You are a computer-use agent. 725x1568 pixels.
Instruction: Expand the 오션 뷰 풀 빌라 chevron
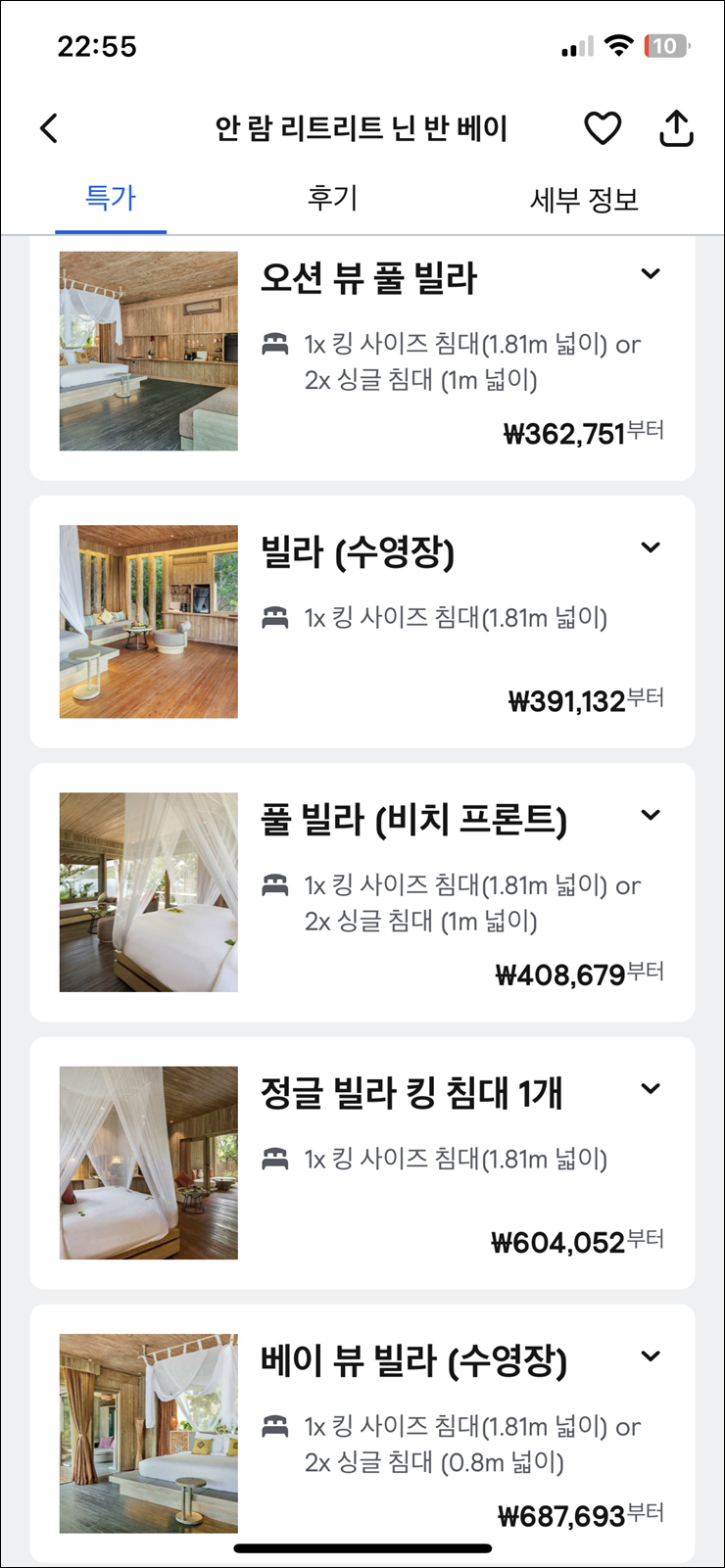click(651, 274)
